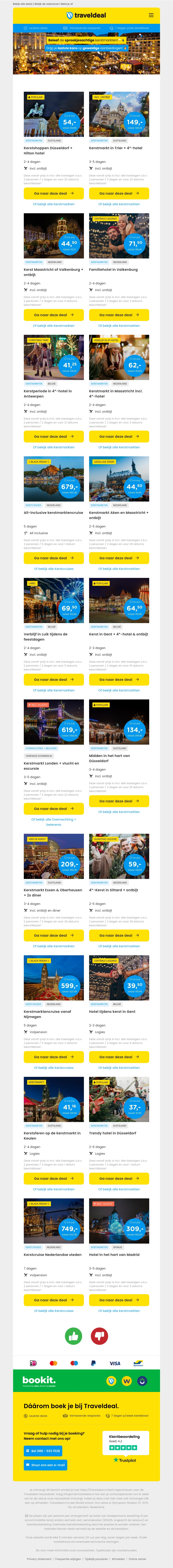Give the green thumbs up rating
The image size is (173, 1568).
pos(74,1337)
